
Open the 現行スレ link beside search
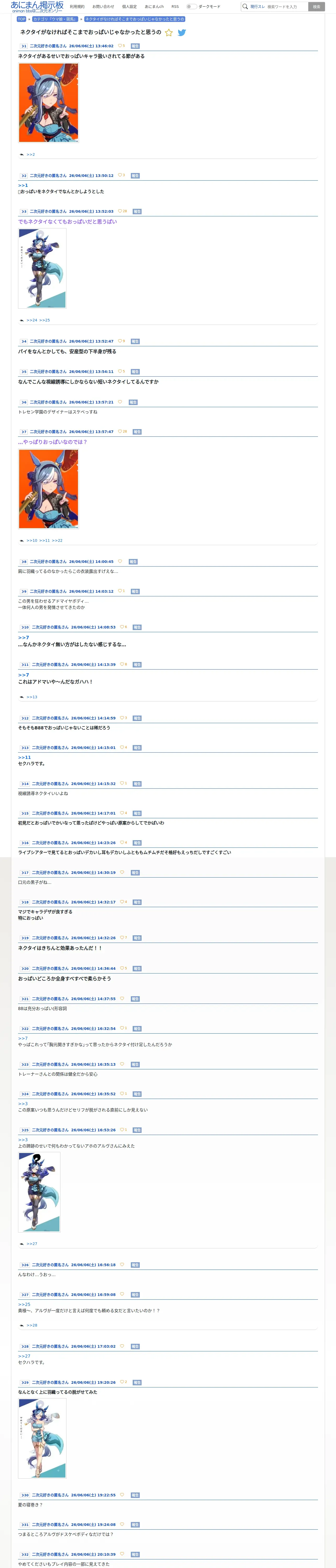point(257,7)
